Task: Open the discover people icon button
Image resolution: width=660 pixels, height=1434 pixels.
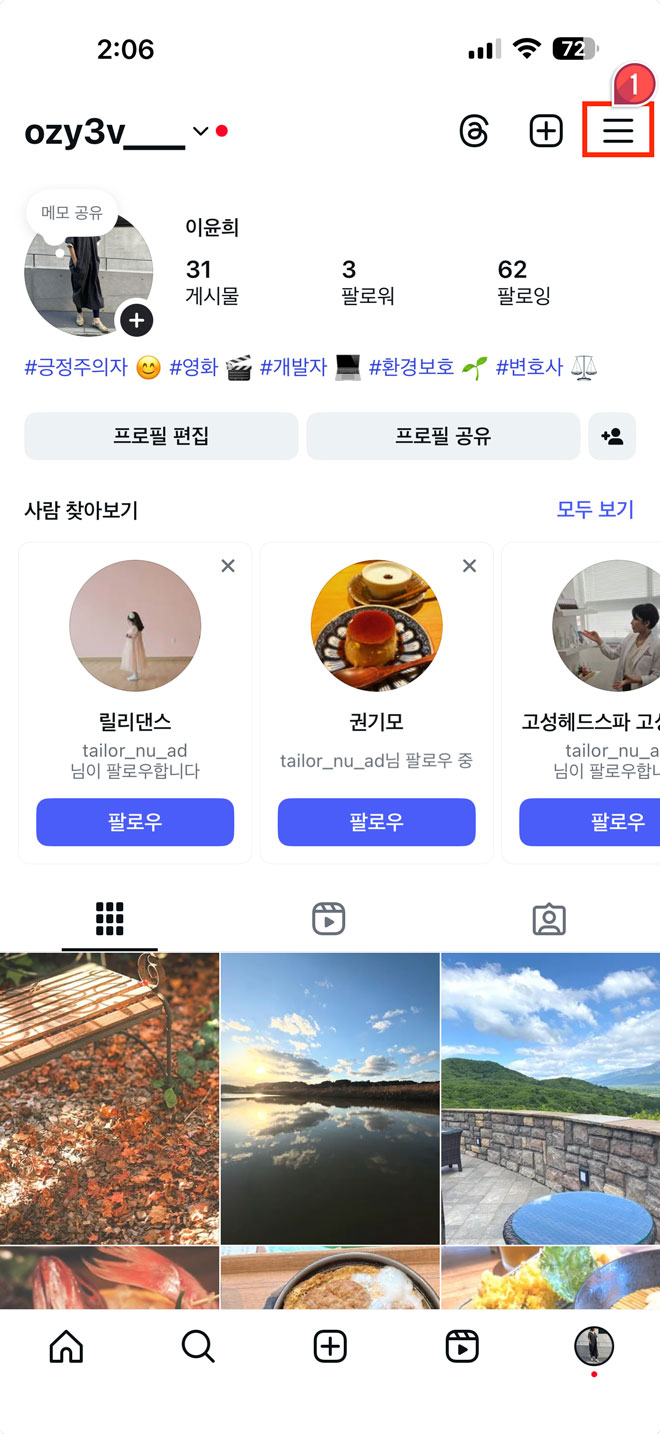Action: (612, 437)
